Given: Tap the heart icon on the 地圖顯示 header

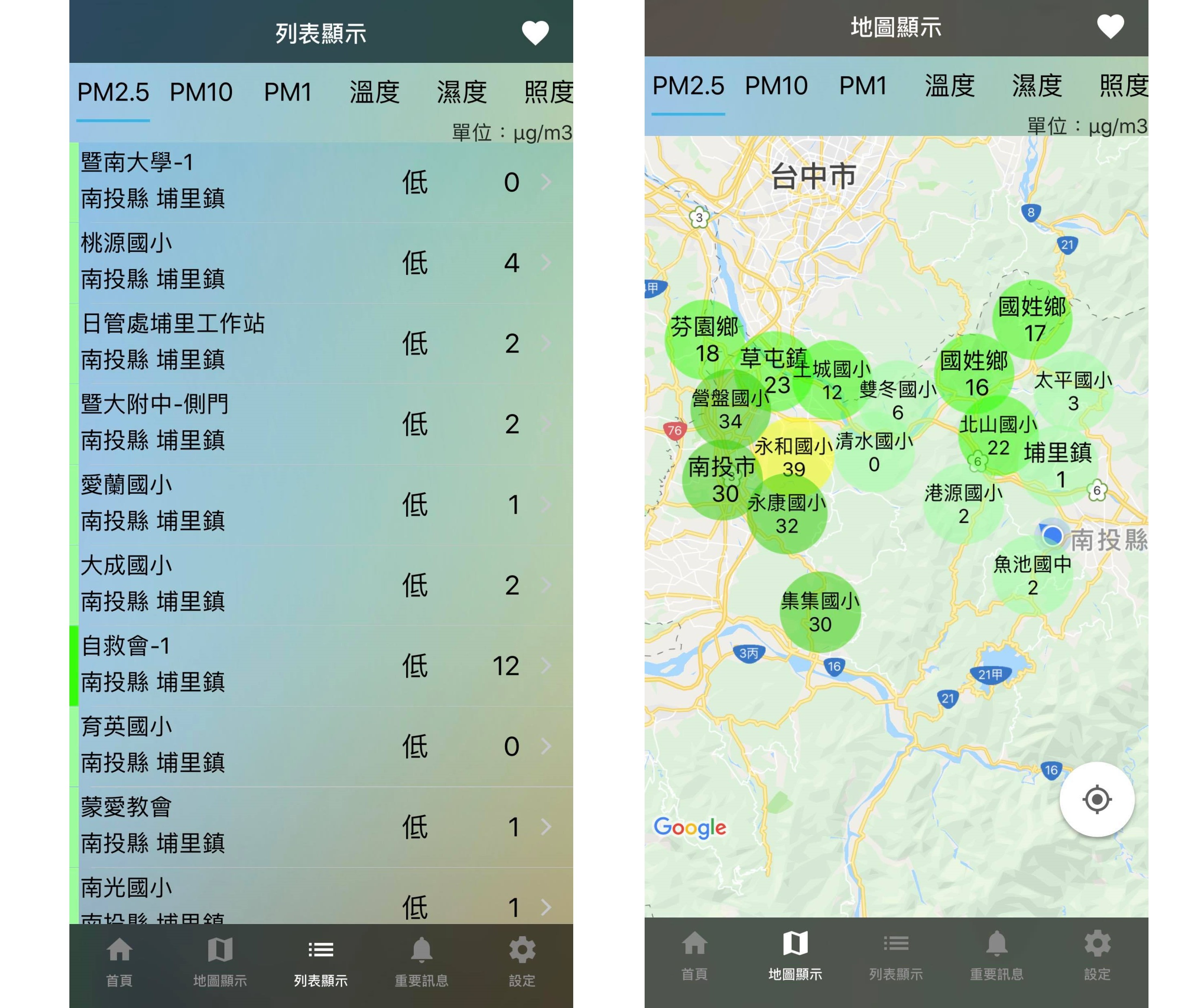Looking at the screenshot, I should pos(1110,27).
